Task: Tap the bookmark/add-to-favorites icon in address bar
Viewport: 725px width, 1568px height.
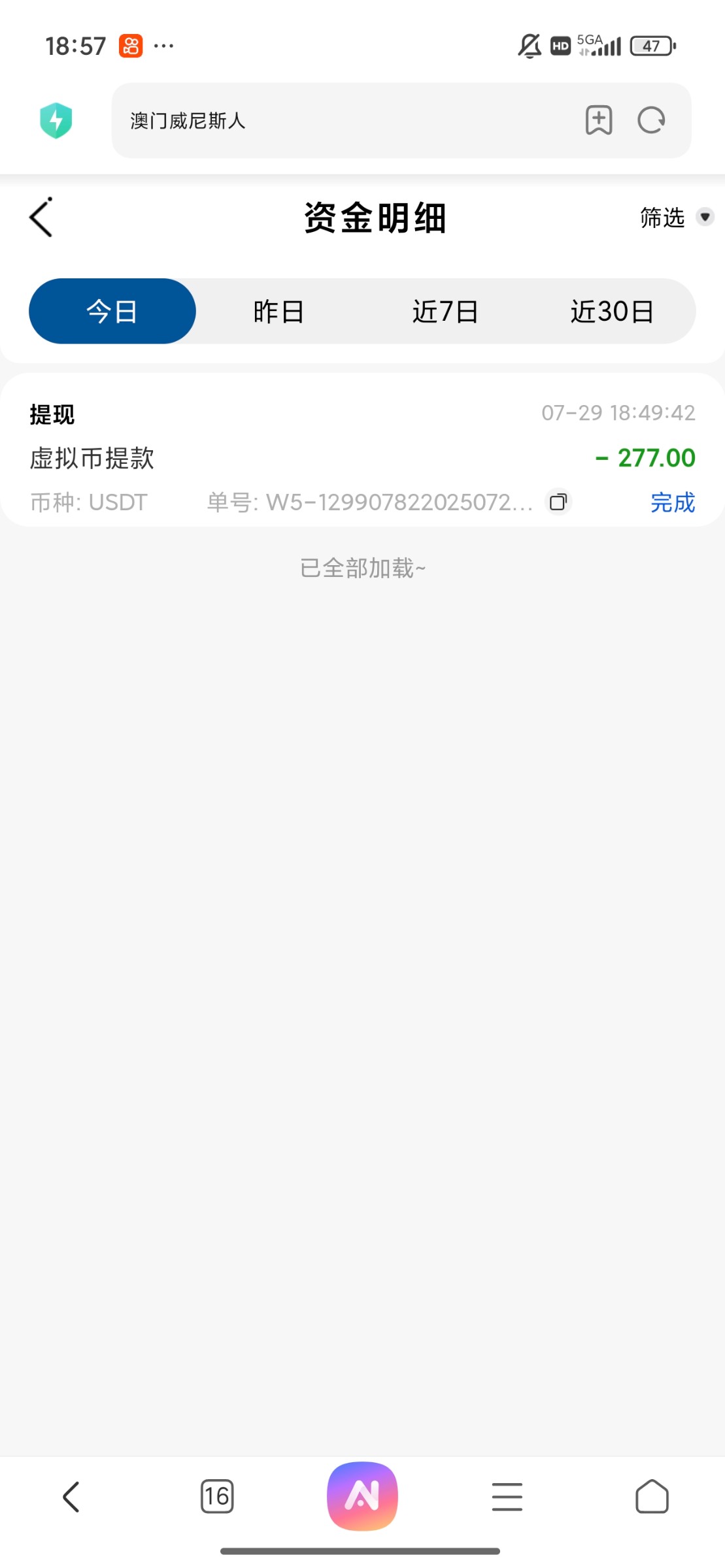Action: point(599,120)
